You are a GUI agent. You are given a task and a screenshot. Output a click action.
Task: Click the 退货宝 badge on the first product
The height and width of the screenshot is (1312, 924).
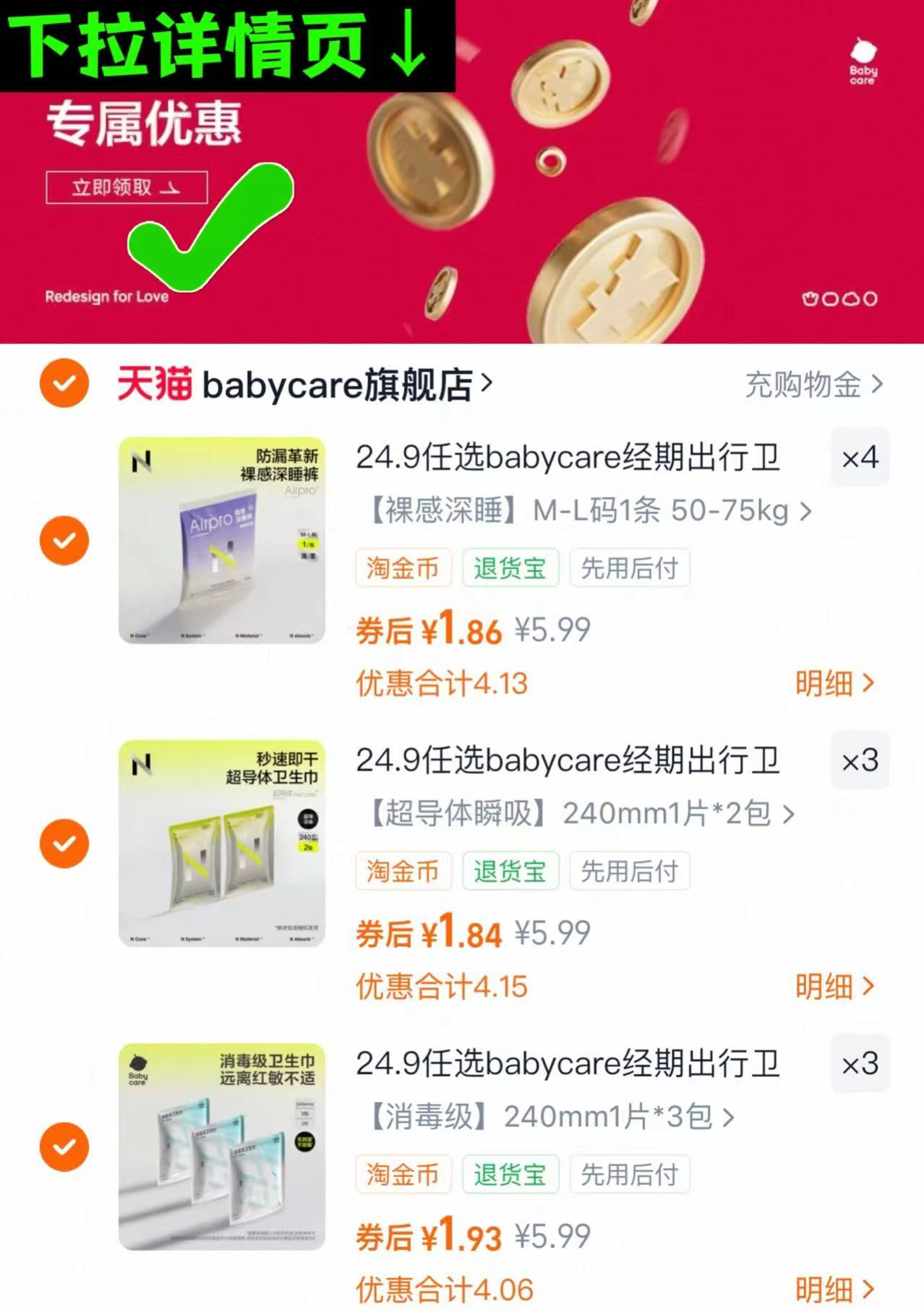(x=511, y=568)
